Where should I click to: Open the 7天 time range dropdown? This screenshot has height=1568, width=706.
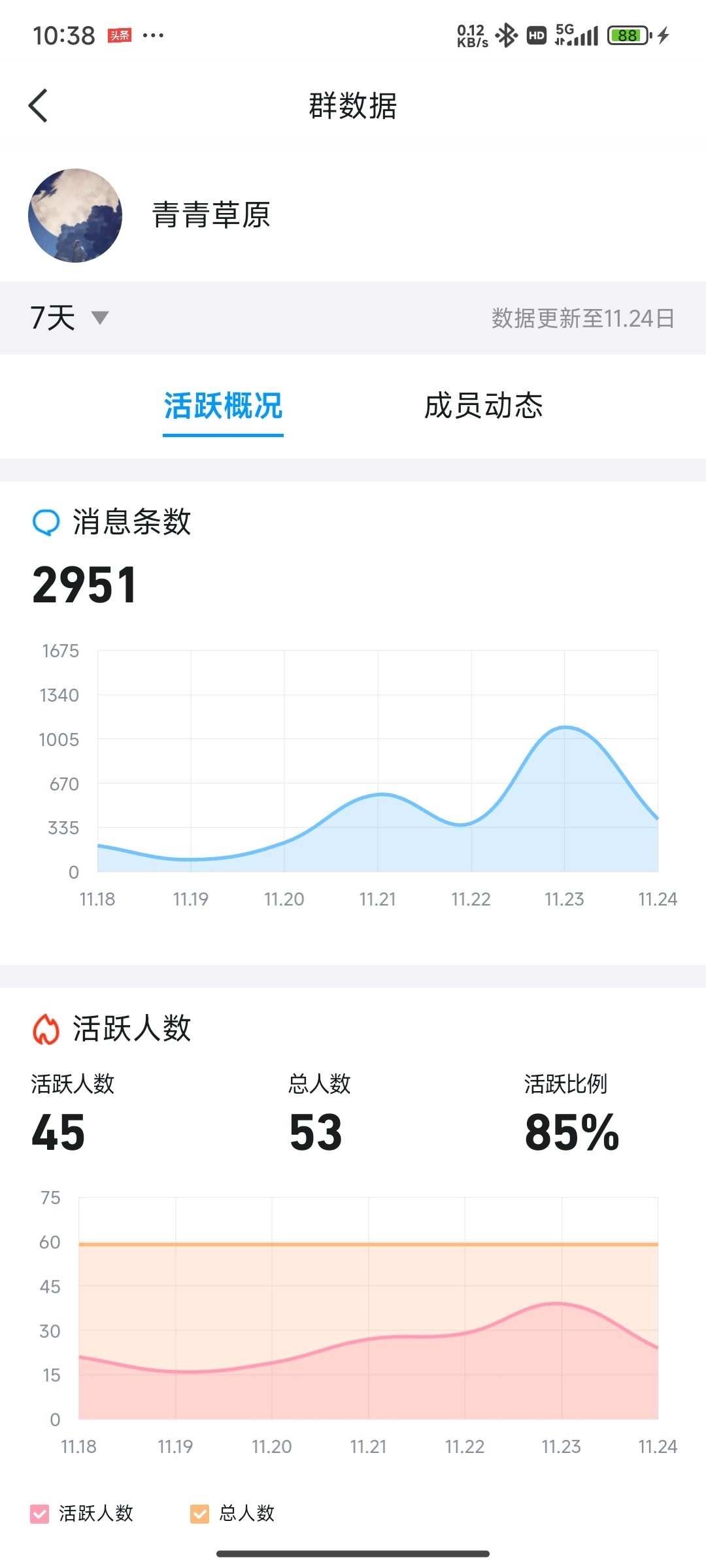click(x=69, y=318)
